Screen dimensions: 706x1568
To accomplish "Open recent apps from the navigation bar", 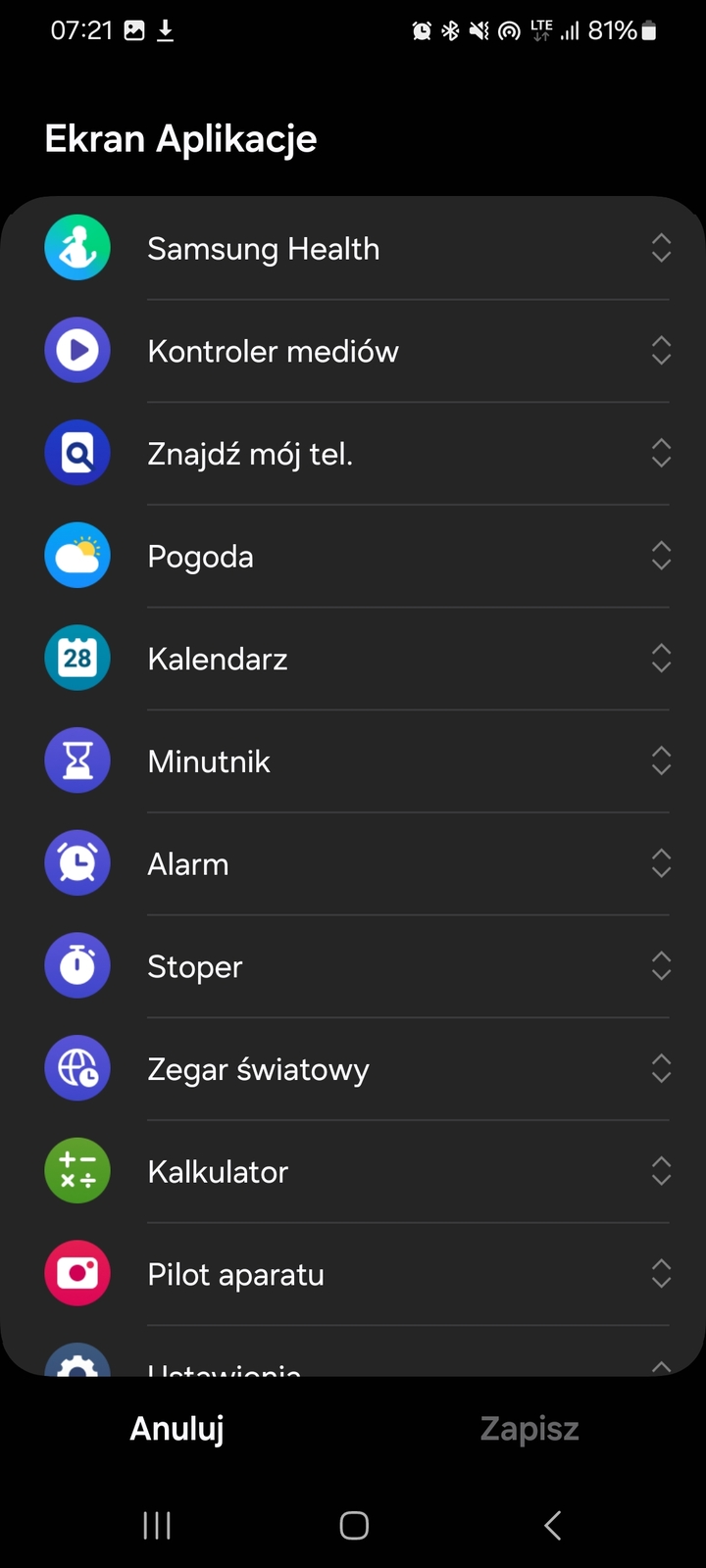I will (x=157, y=1525).
